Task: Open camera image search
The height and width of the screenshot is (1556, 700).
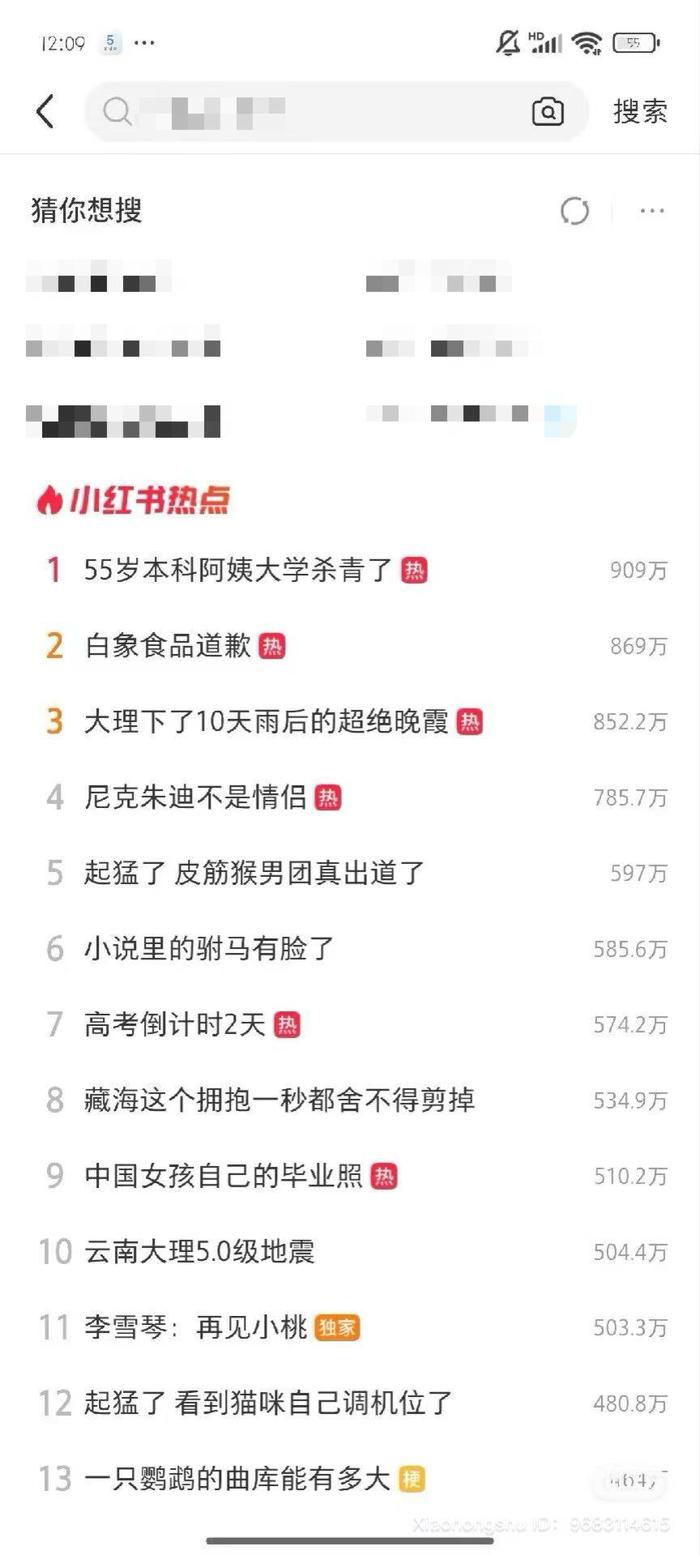Action: click(547, 112)
